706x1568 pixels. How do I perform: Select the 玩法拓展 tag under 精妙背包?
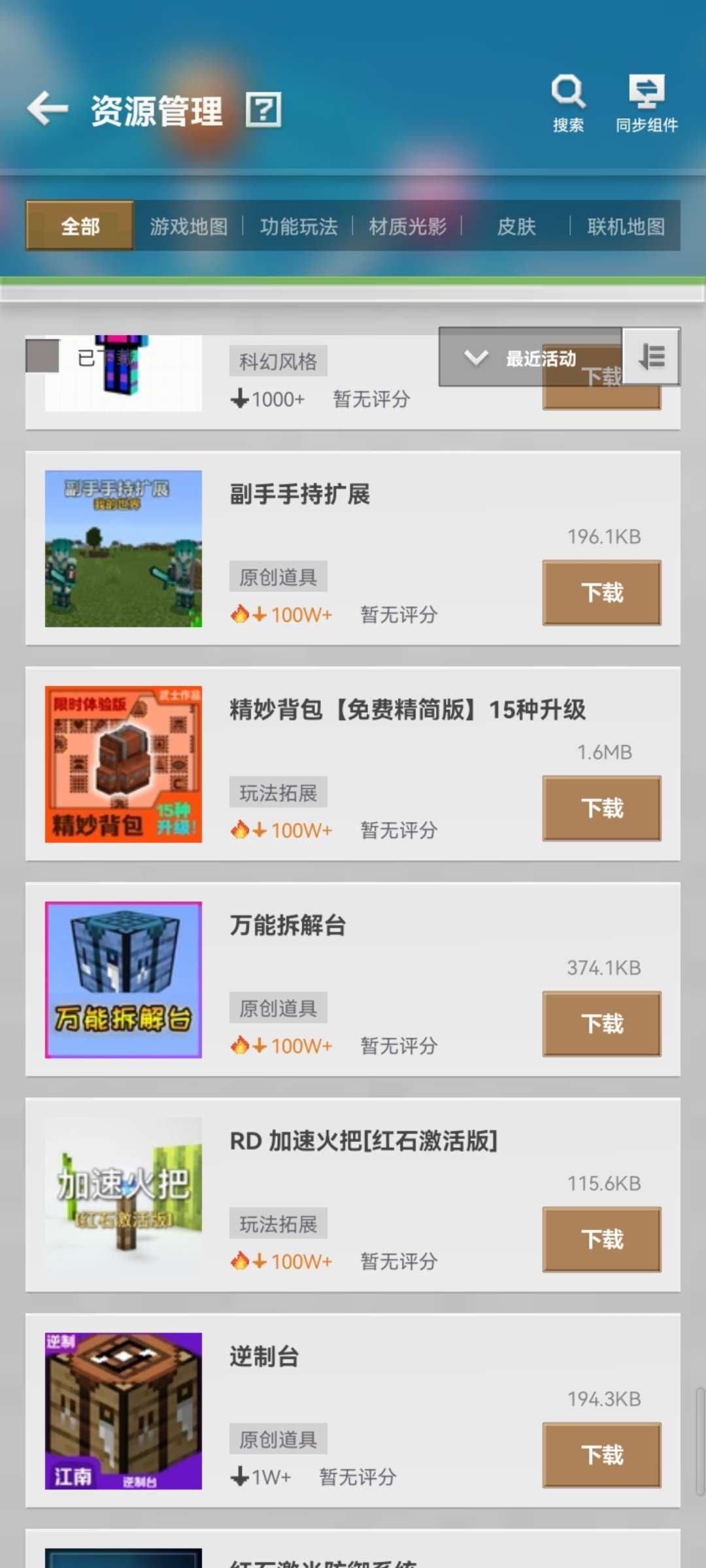[278, 792]
